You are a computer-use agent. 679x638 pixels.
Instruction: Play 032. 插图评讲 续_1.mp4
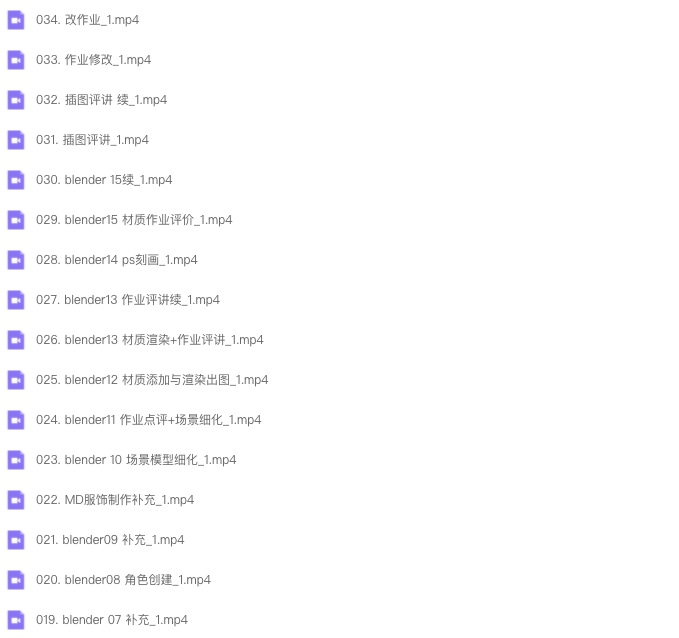coord(101,100)
